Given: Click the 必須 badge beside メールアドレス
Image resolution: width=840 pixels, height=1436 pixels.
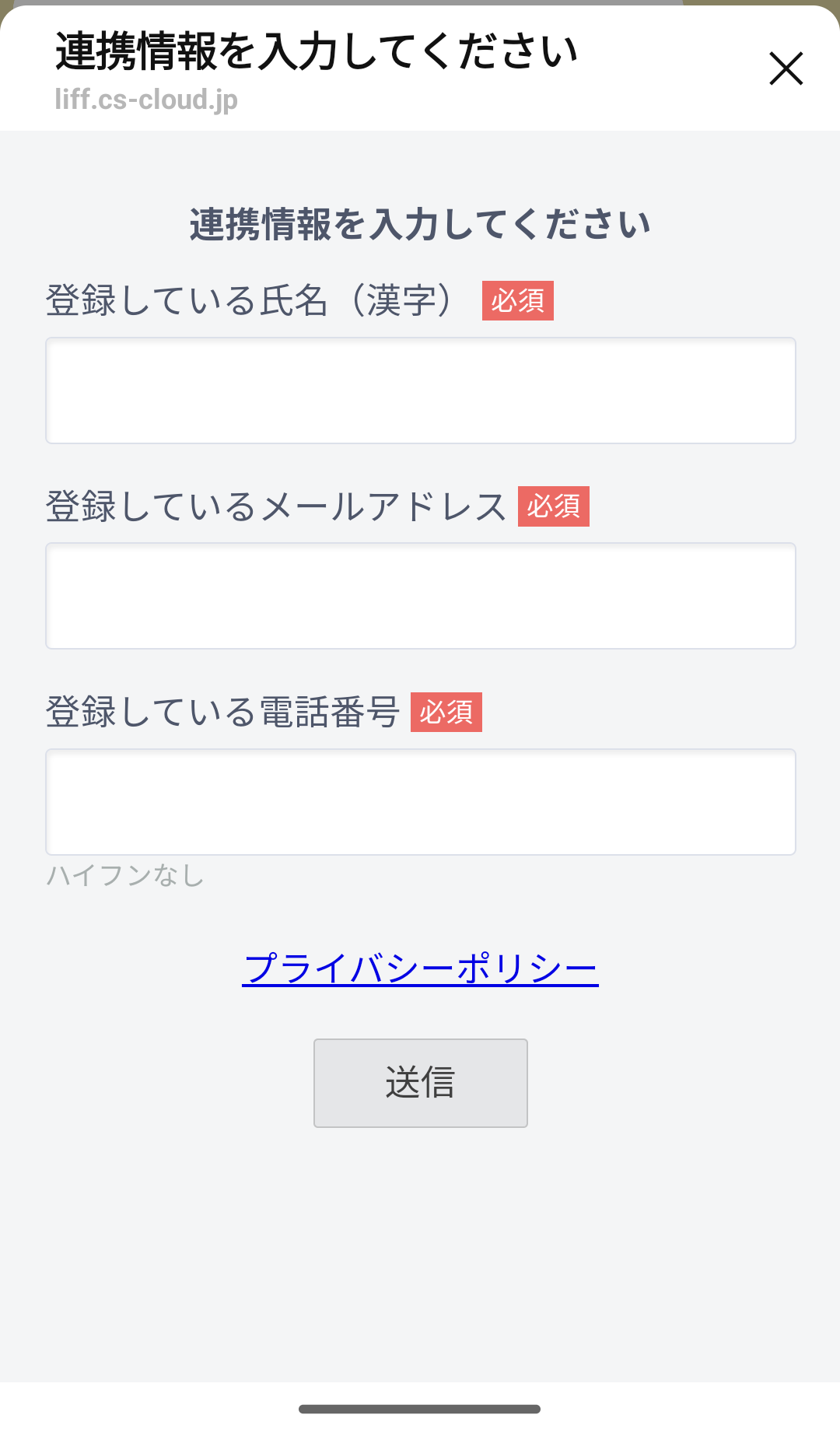Looking at the screenshot, I should point(555,507).
